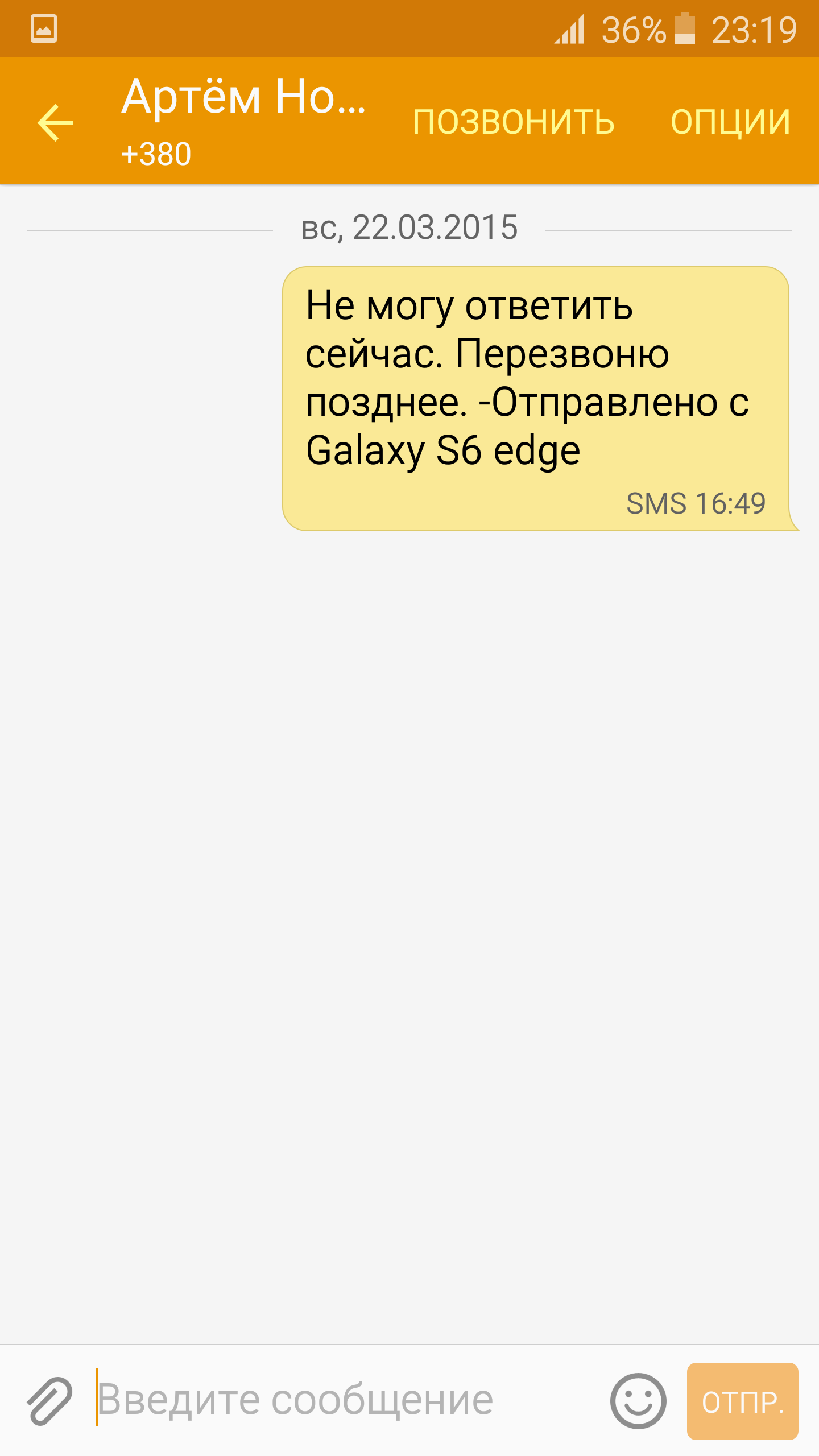Image resolution: width=819 pixels, height=1456 pixels.
Task: Tap ПОЗВОНИТЬ to call Артём
Action: [514, 122]
